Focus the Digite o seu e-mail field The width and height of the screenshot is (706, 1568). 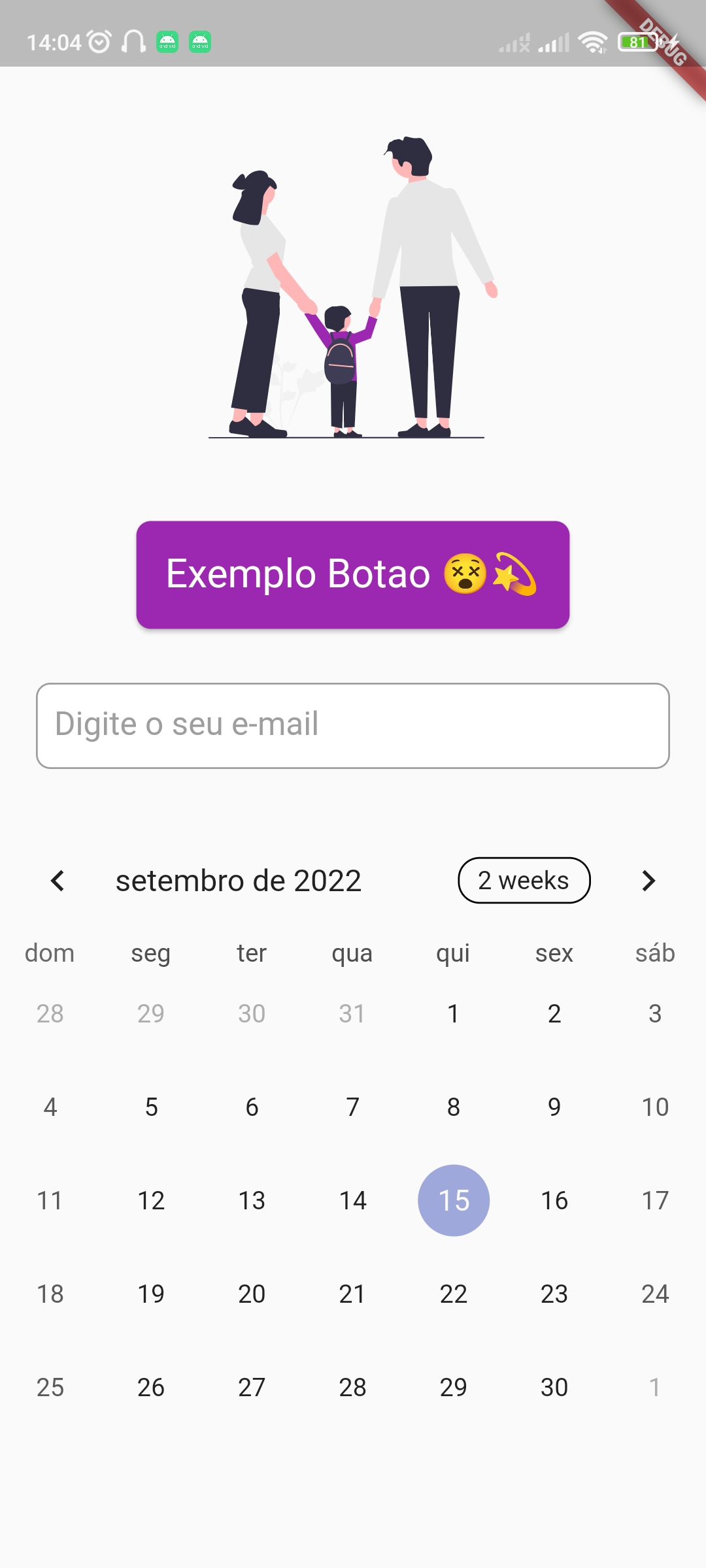click(353, 725)
